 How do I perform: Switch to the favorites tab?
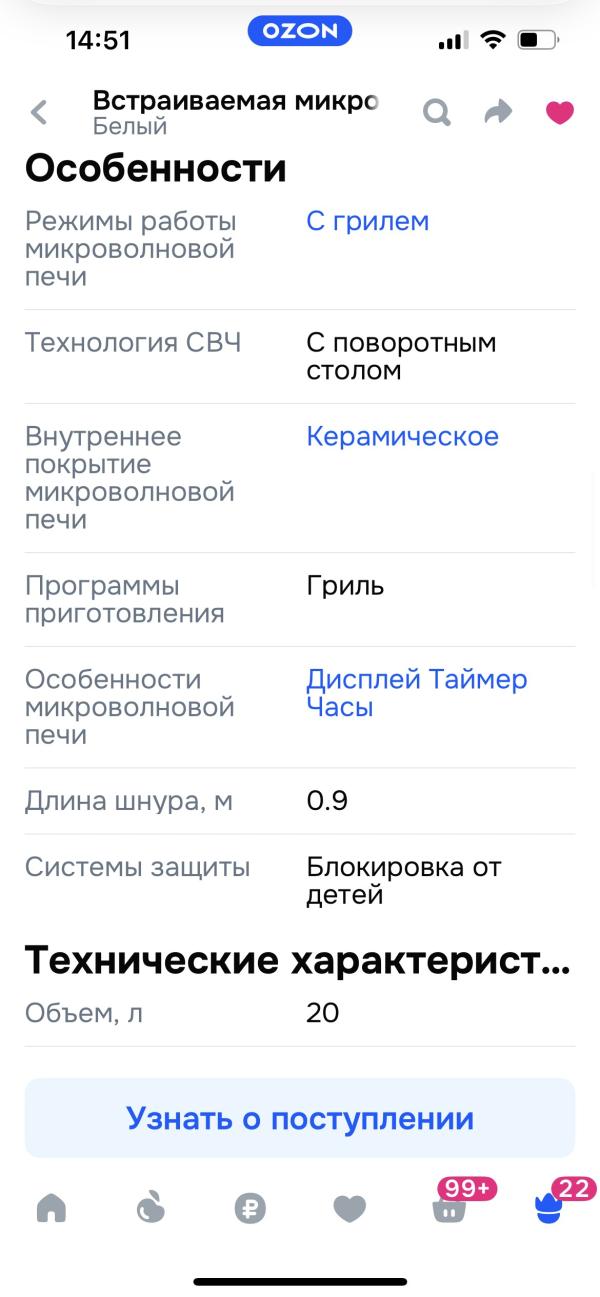(x=349, y=1209)
